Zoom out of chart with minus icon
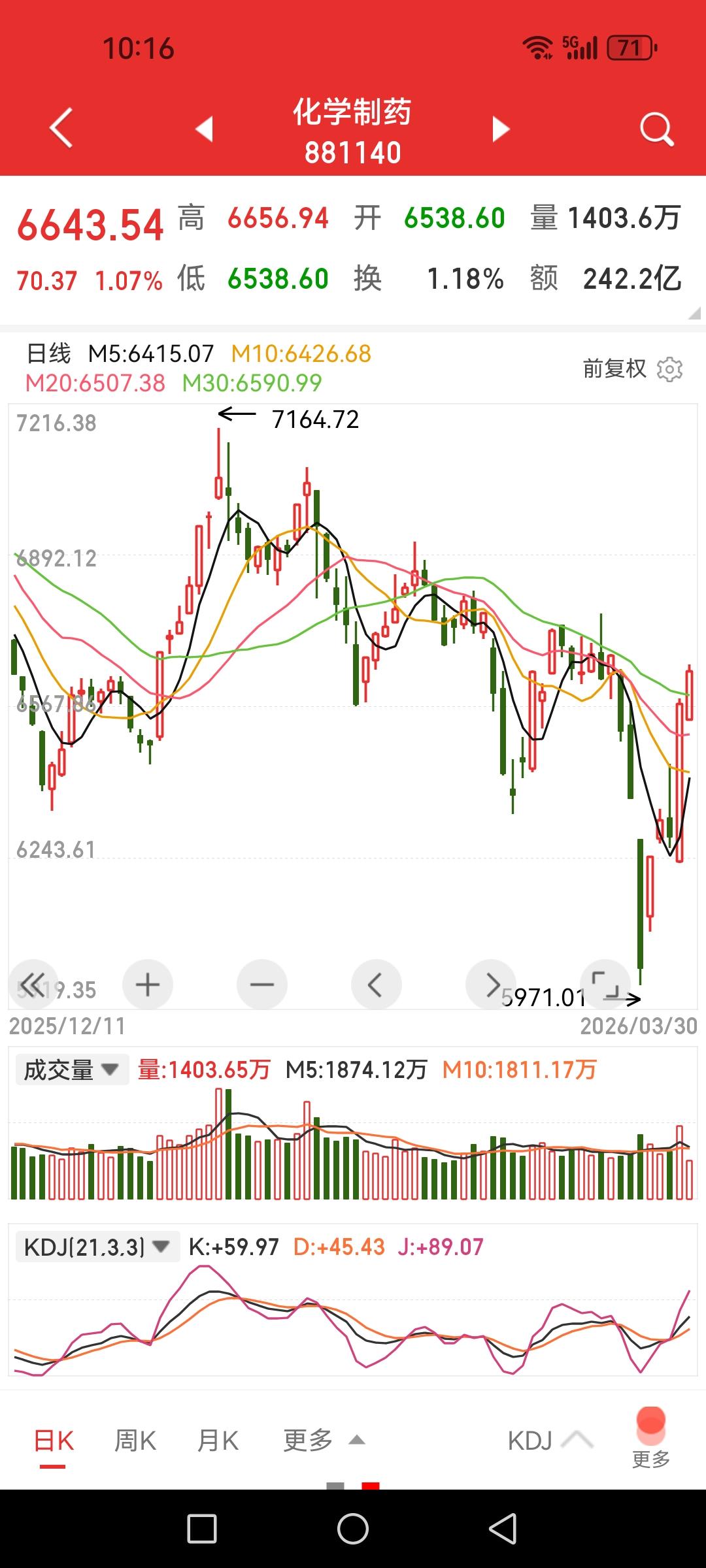 (x=261, y=984)
